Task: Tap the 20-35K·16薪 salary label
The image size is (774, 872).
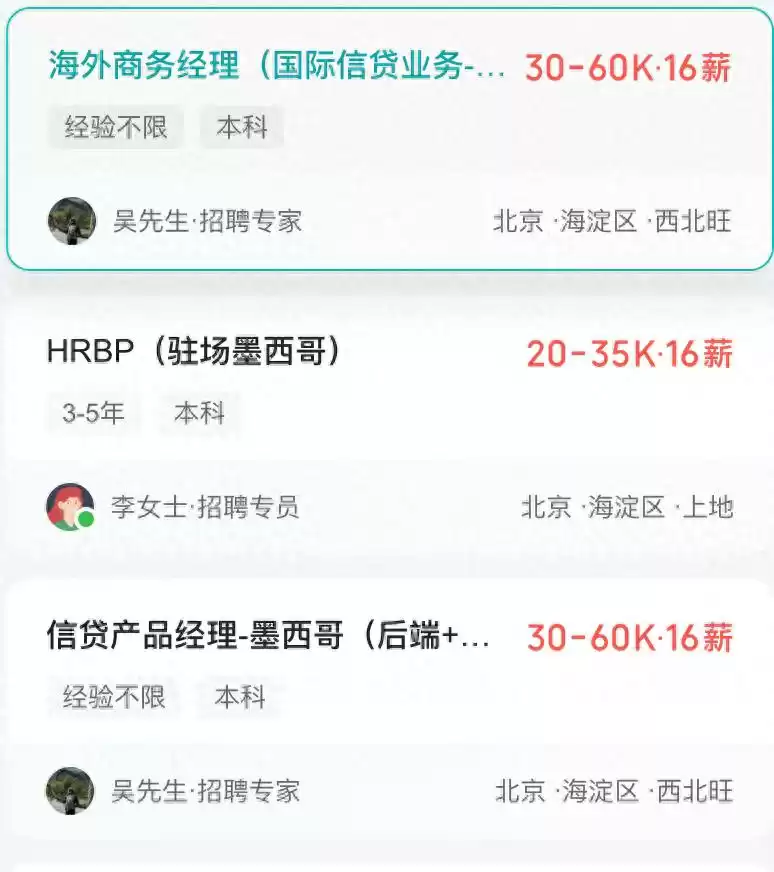Action: click(630, 352)
